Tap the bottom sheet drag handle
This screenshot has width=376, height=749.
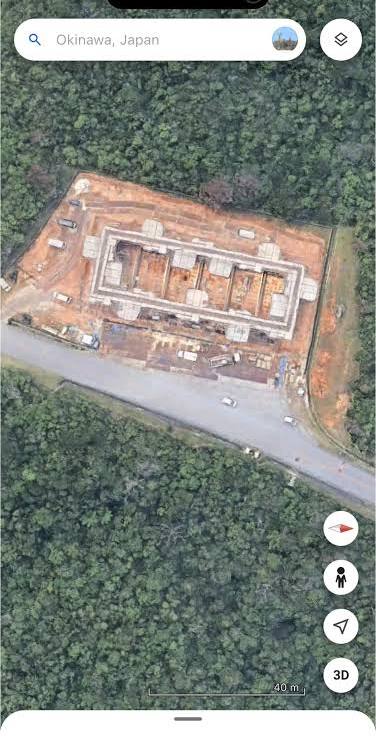pos(188,719)
